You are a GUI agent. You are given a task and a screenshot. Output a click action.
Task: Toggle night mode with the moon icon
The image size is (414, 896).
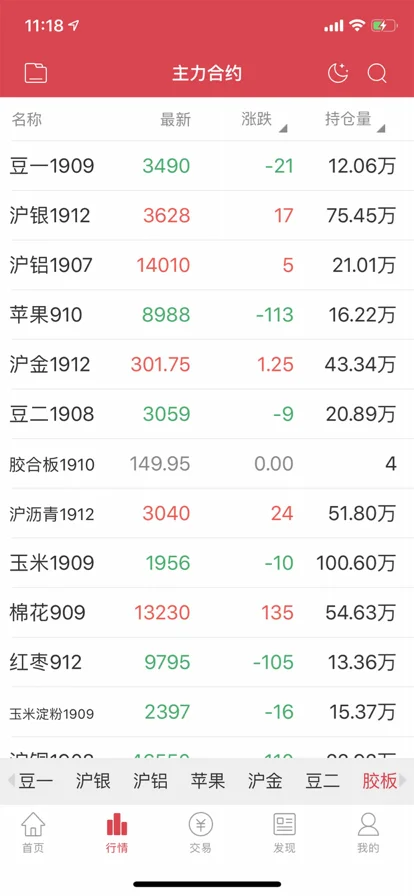pyautogui.click(x=338, y=73)
